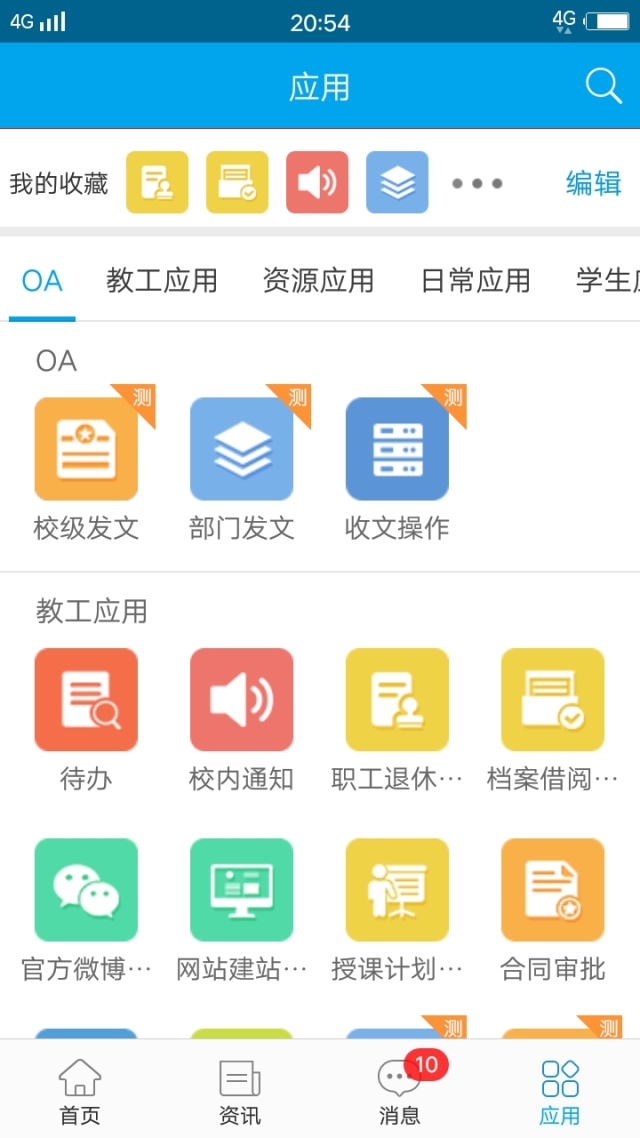The width and height of the screenshot is (640, 1138).
Task: Open 消息 with 10 unread
Action: (400, 1092)
